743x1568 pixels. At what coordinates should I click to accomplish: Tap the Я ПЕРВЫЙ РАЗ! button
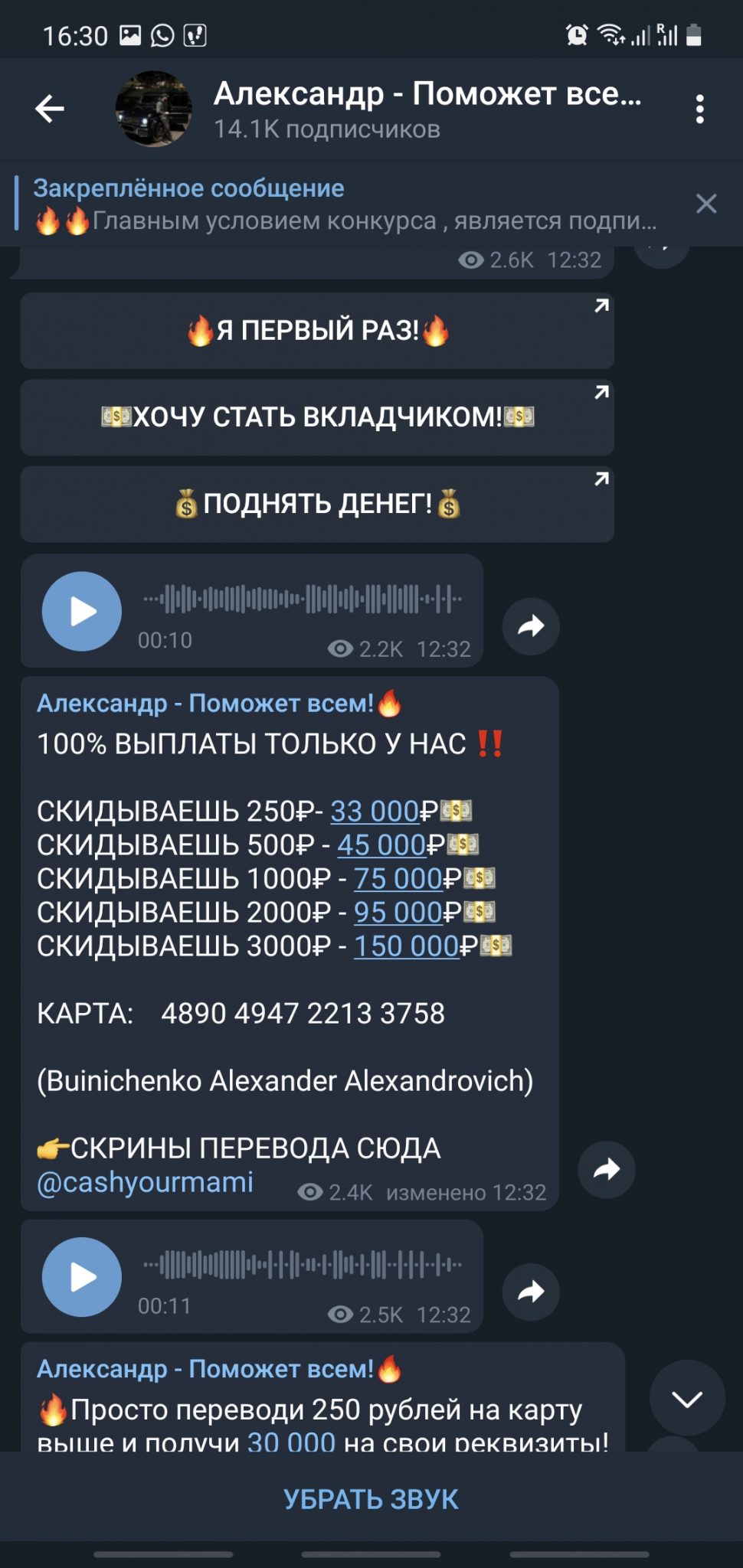point(317,331)
